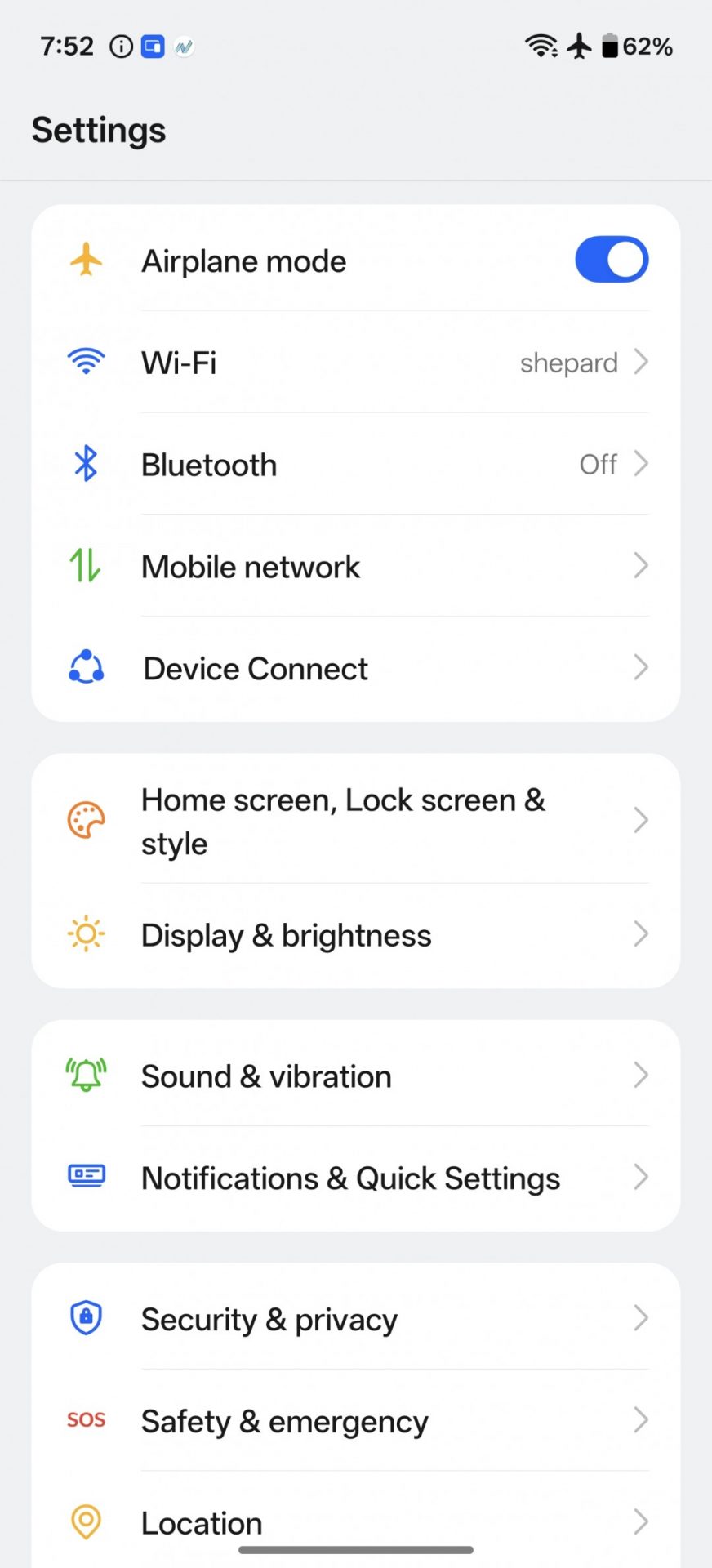The height and width of the screenshot is (1568, 712).
Task: Open Home screen, Lock screen & style
Action: (x=356, y=822)
